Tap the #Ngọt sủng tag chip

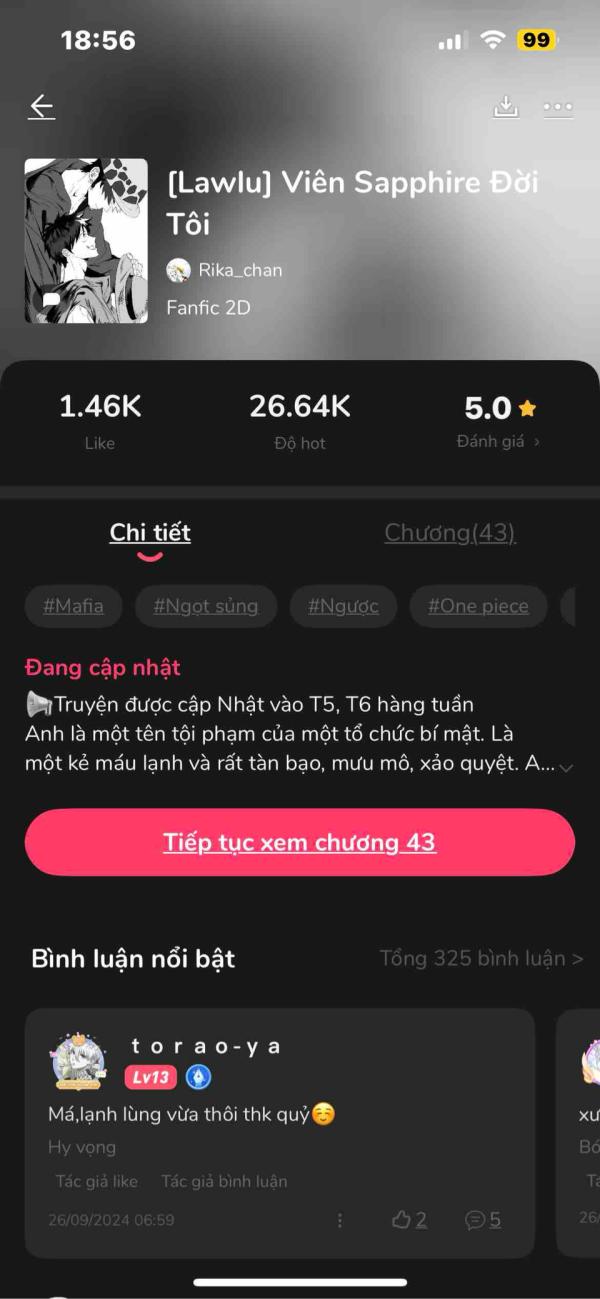(x=205, y=606)
